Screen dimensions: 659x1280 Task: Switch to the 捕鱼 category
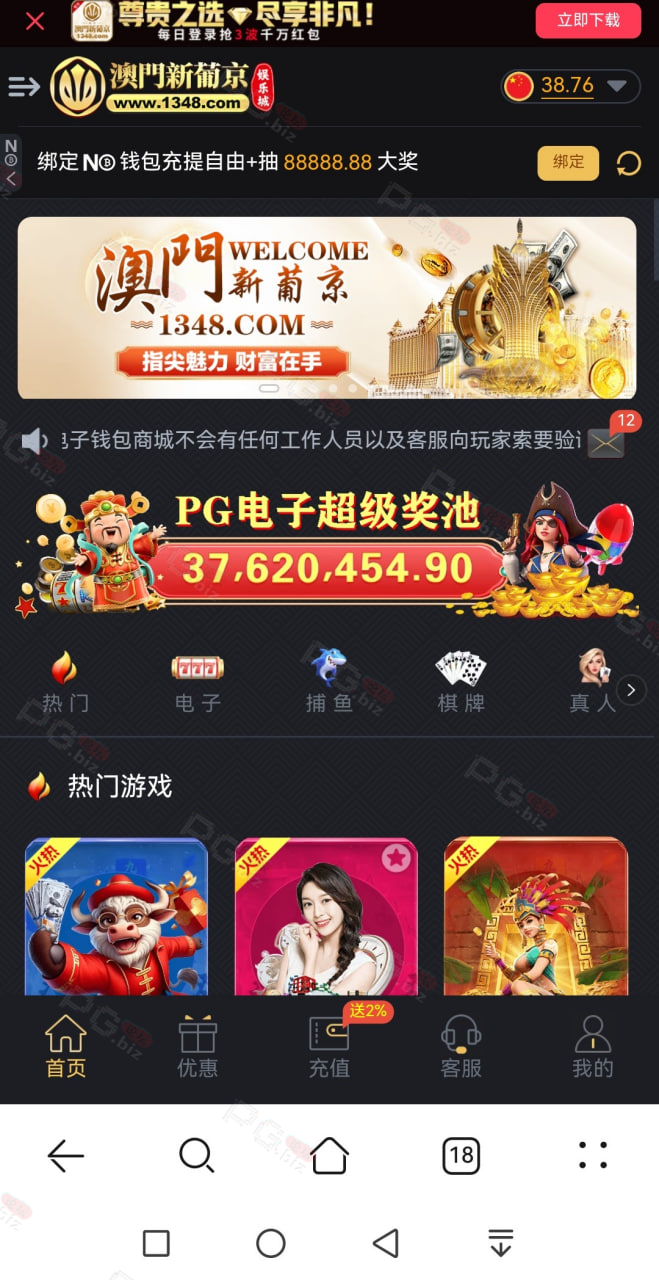(x=329, y=682)
